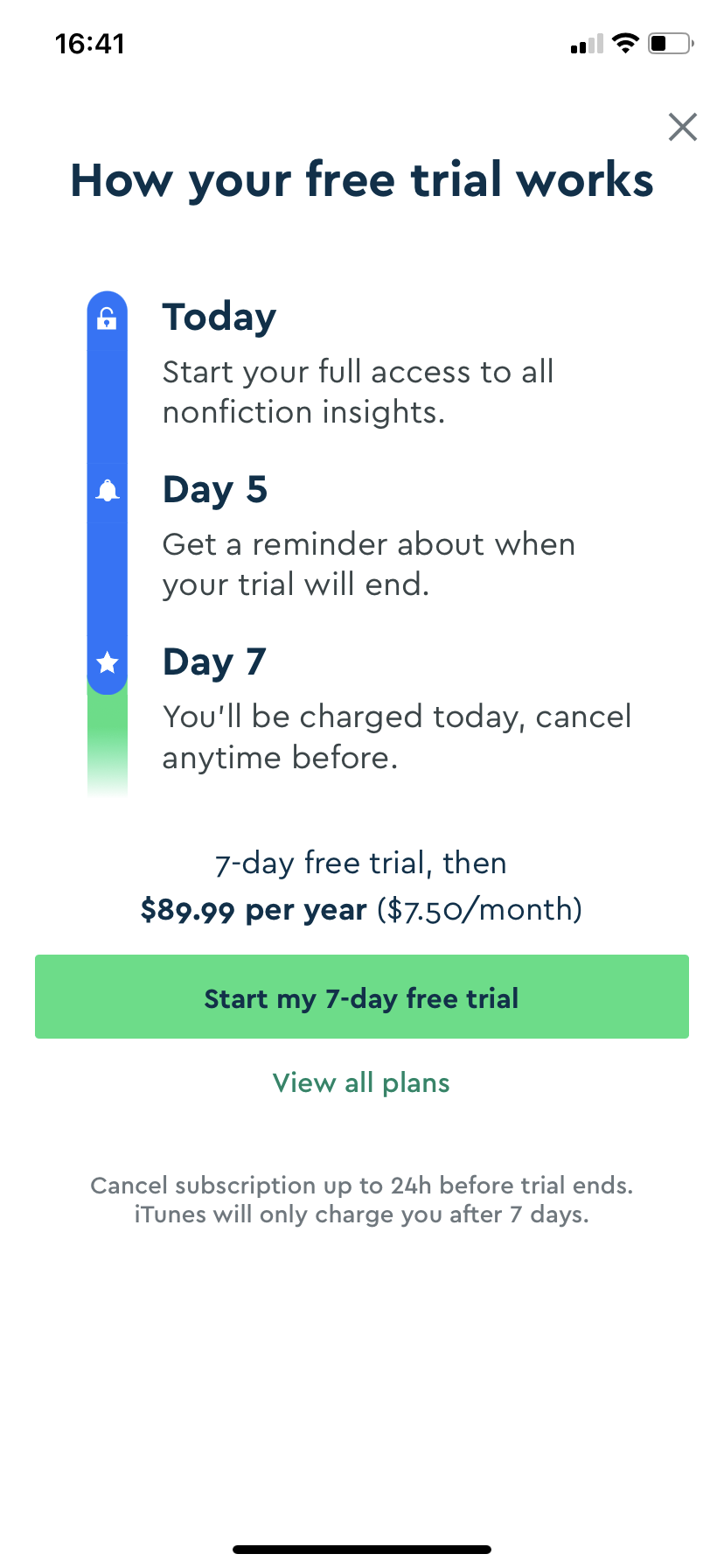Click the star icon beside Day 7

[107, 664]
